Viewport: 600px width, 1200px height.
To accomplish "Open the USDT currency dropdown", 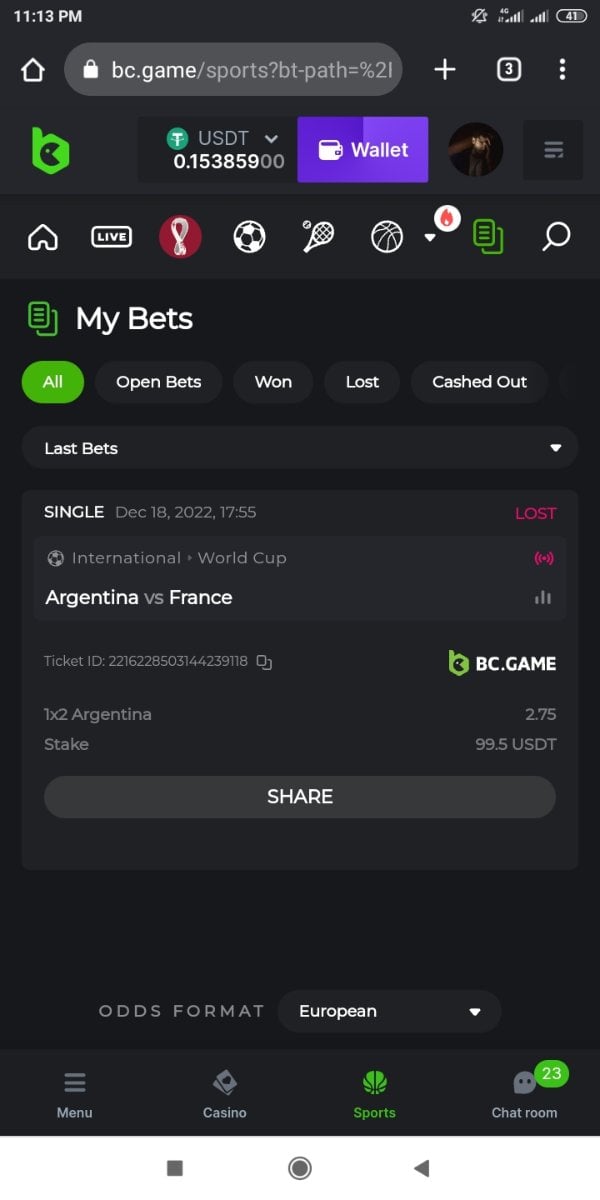I will (270, 138).
